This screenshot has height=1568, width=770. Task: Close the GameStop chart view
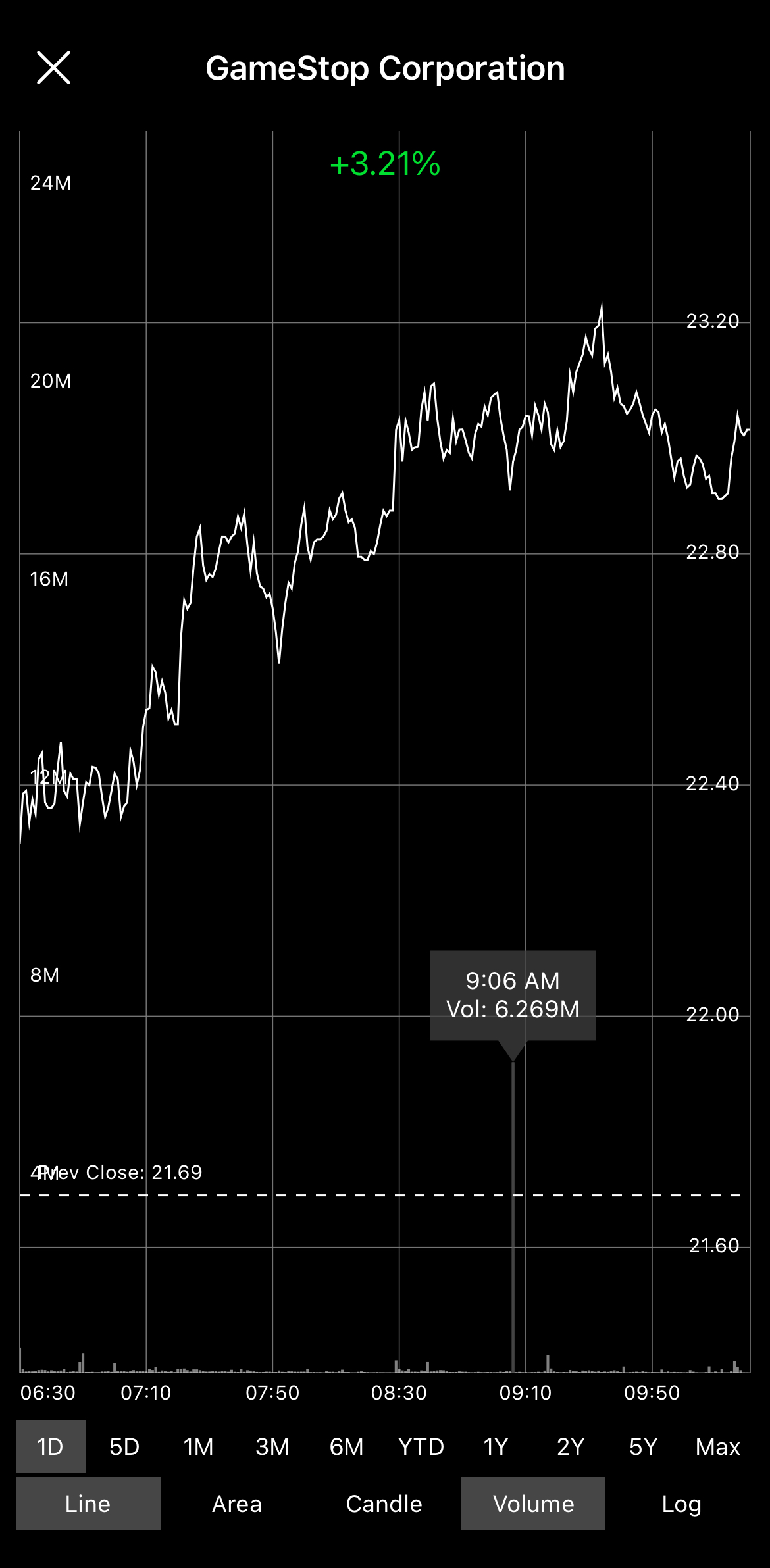click(53, 68)
